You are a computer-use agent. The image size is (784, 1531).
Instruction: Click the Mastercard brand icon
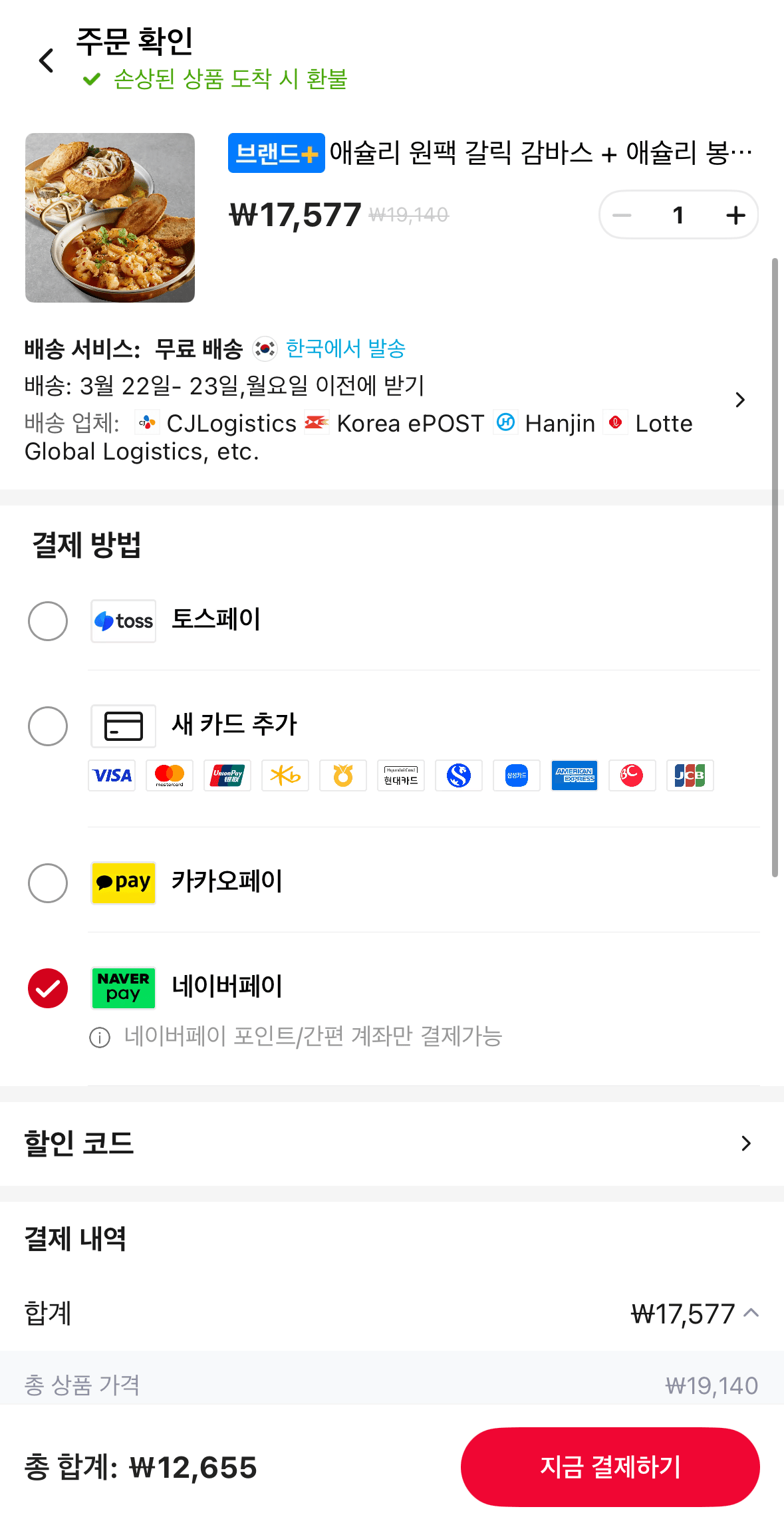(170, 775)
